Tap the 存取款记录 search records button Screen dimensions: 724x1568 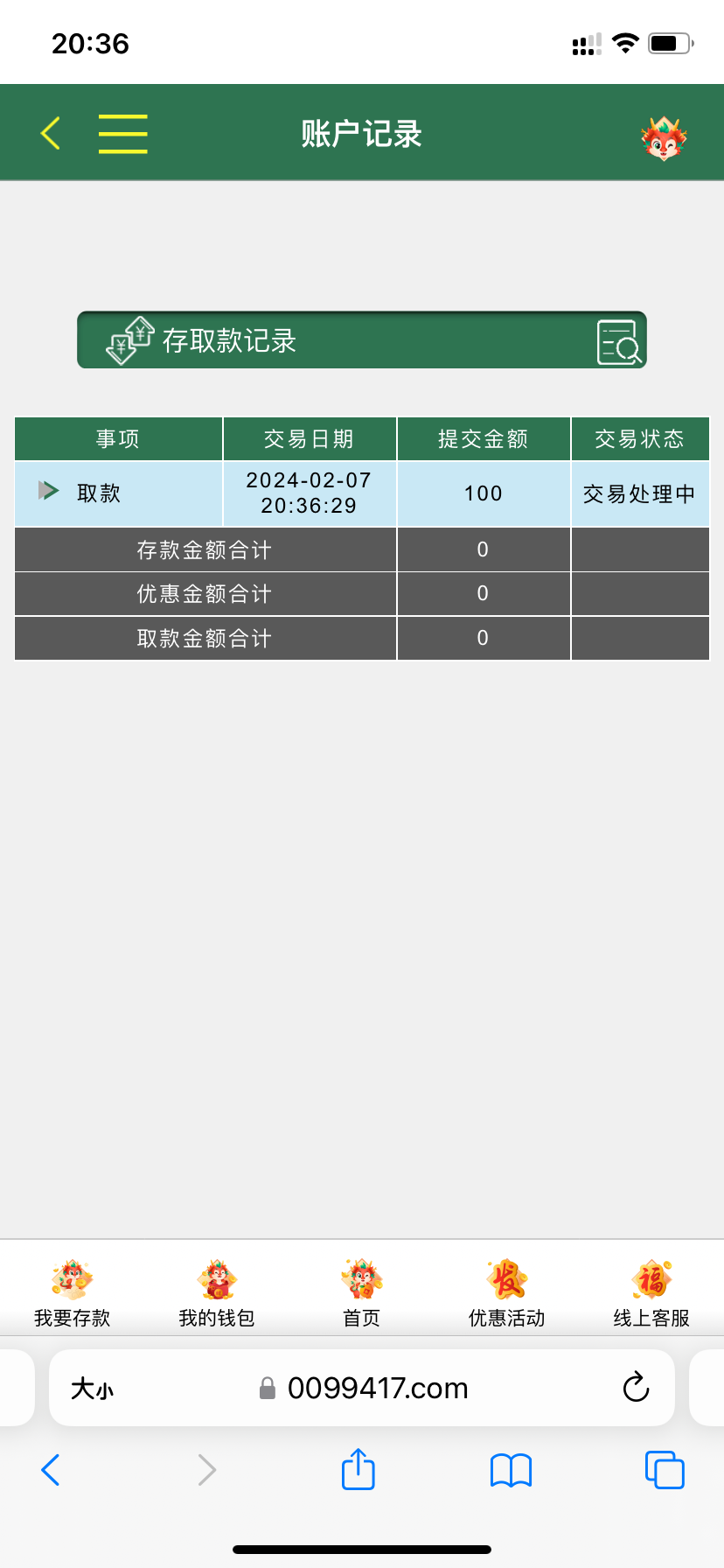[619, 341]
